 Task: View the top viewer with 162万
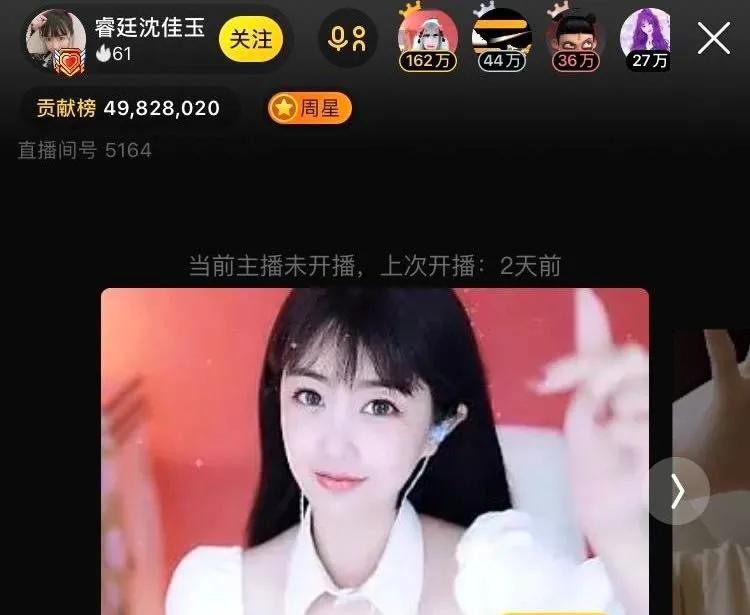[428, 37]
